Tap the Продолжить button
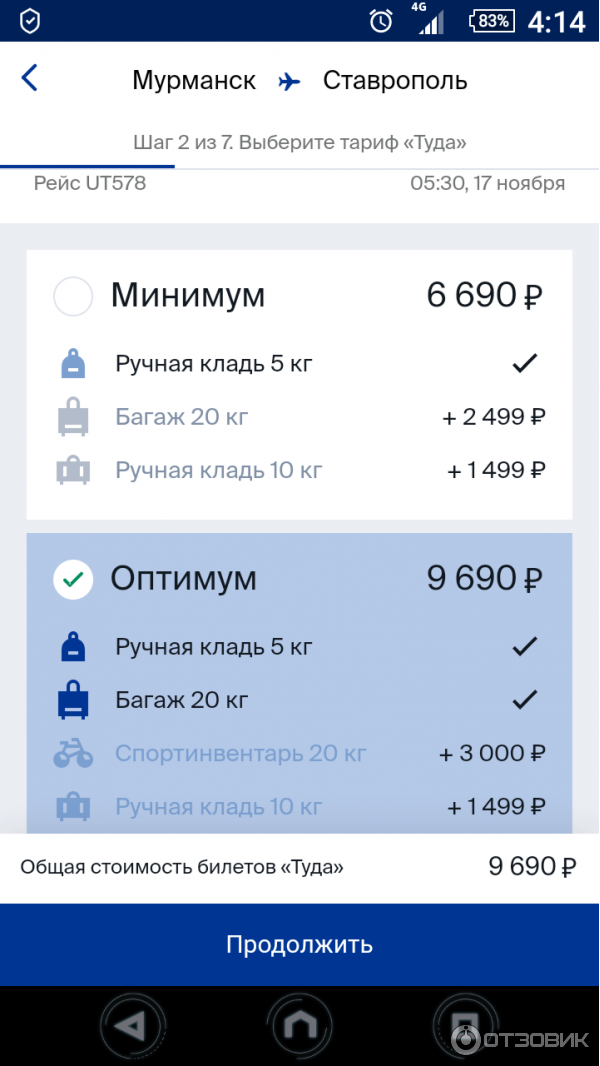The width and height of the screenshot is (600, 1066). 300,944
